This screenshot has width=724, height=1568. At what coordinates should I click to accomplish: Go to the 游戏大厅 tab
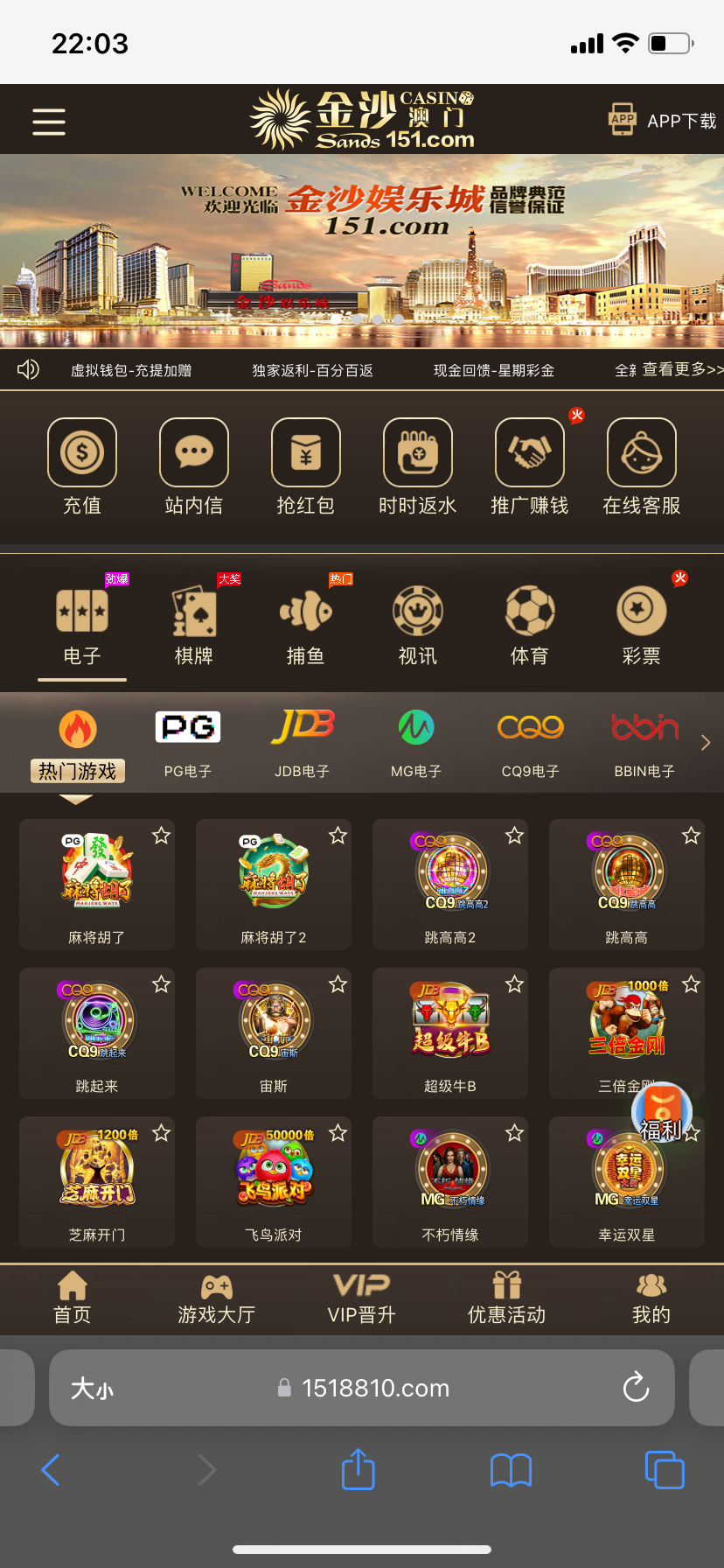pos(217,1298)
